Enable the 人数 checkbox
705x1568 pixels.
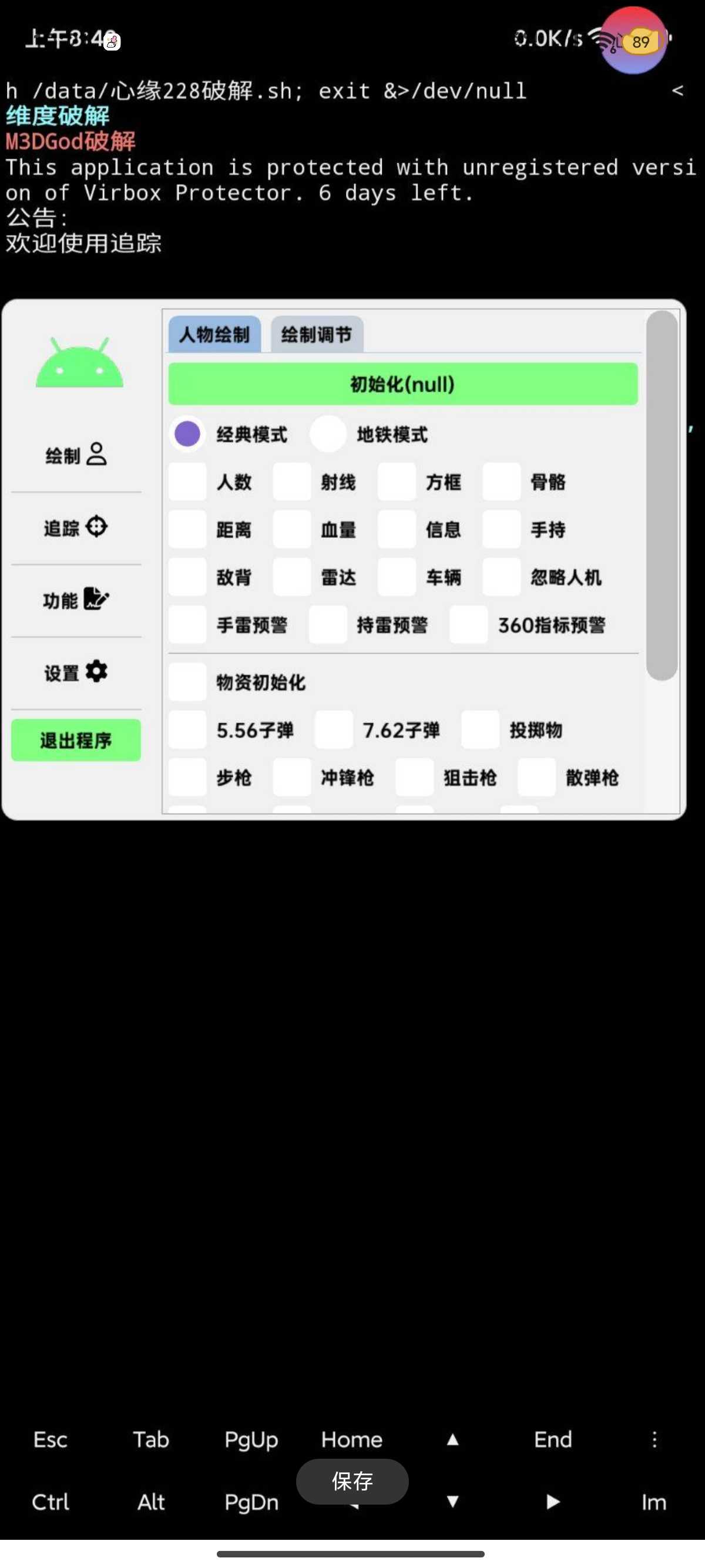(187, 482)
